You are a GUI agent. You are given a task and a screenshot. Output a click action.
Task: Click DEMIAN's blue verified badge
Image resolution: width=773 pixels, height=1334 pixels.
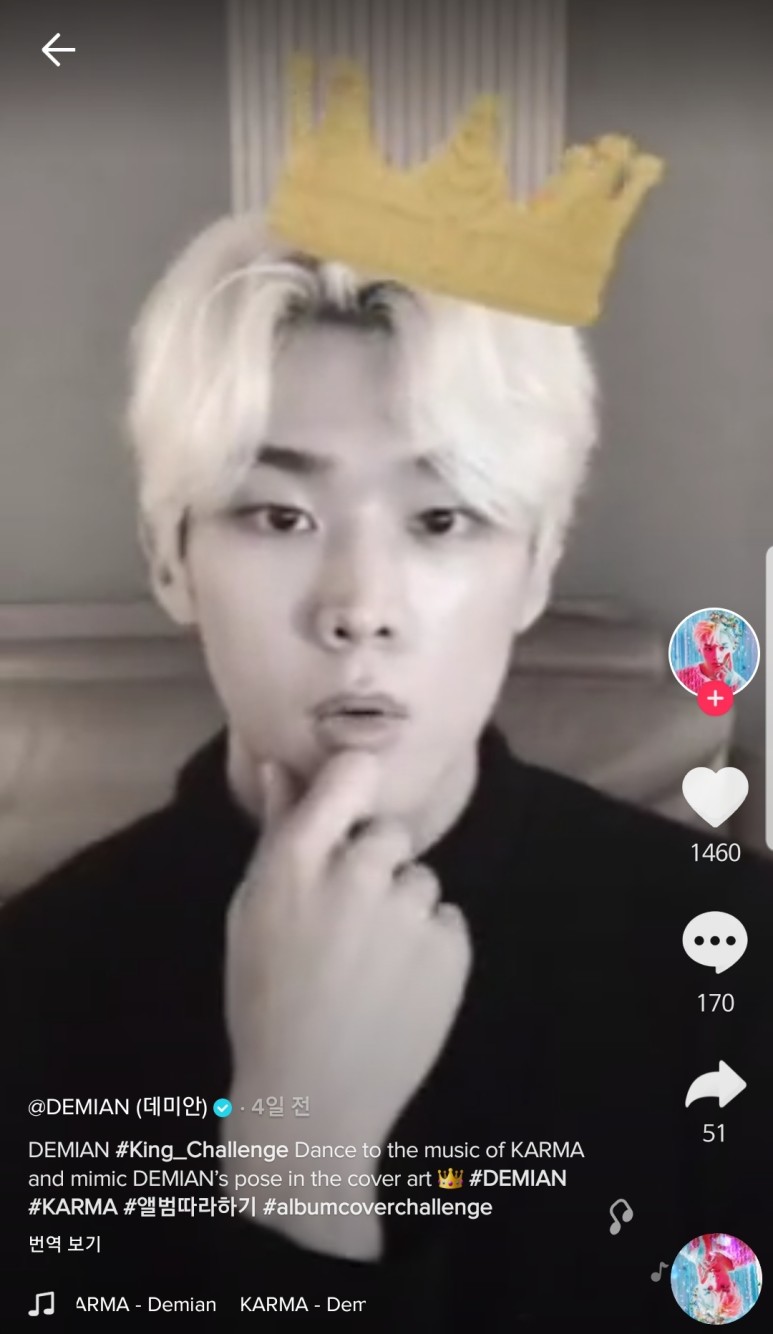tap(223, 1107)
